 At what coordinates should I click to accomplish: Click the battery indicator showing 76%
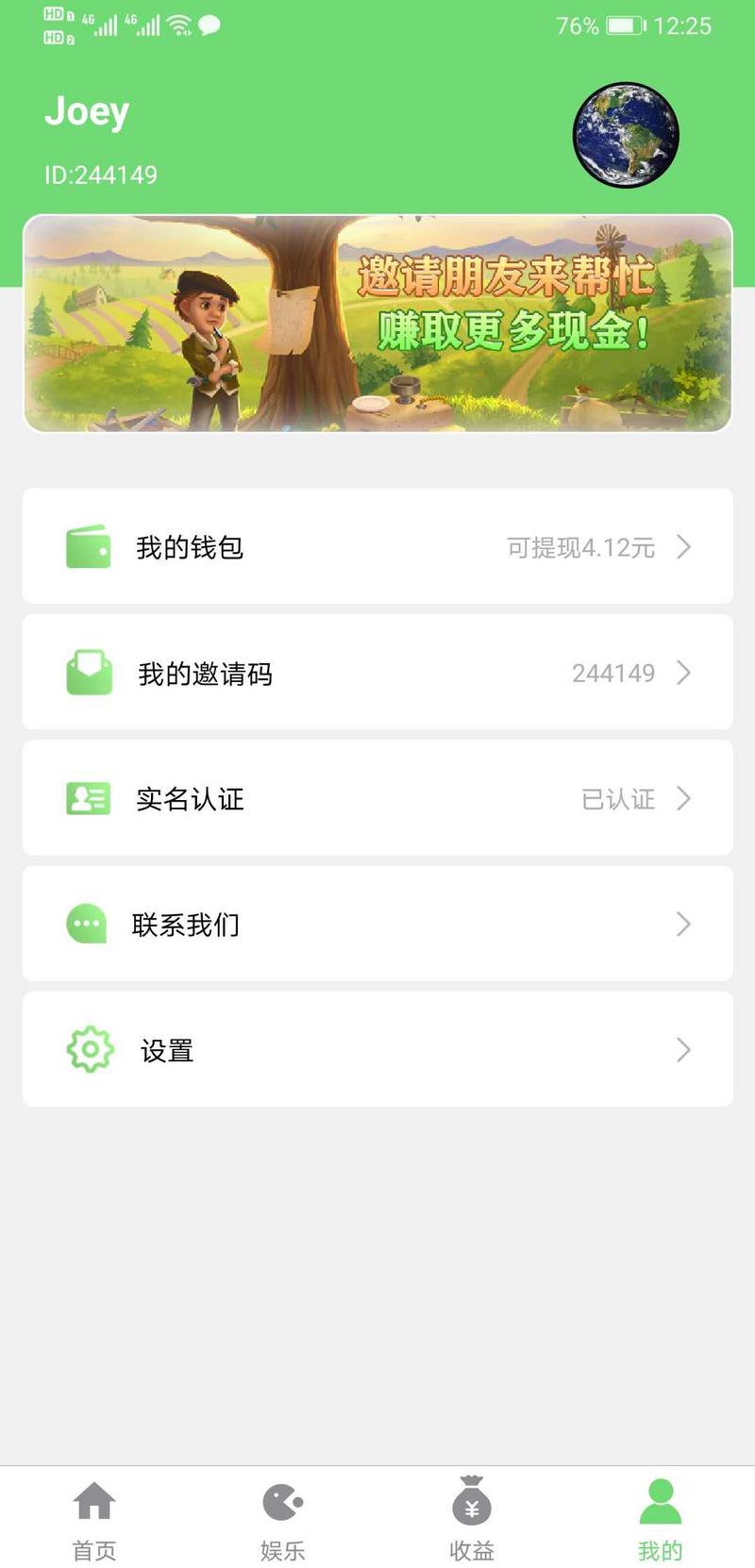tap(624, 26)
